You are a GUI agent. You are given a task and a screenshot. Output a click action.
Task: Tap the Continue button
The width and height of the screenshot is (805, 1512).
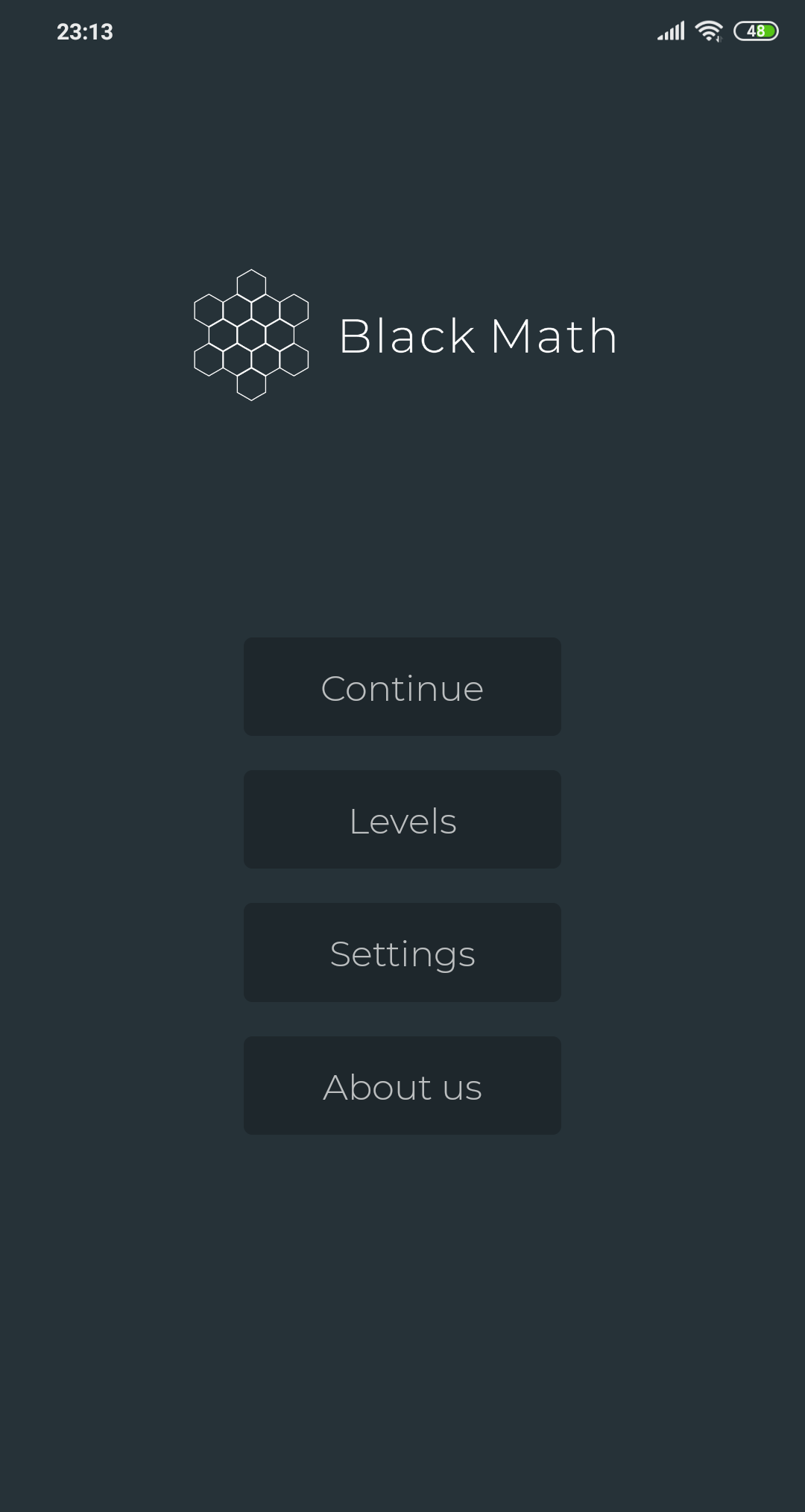[402, 687]
